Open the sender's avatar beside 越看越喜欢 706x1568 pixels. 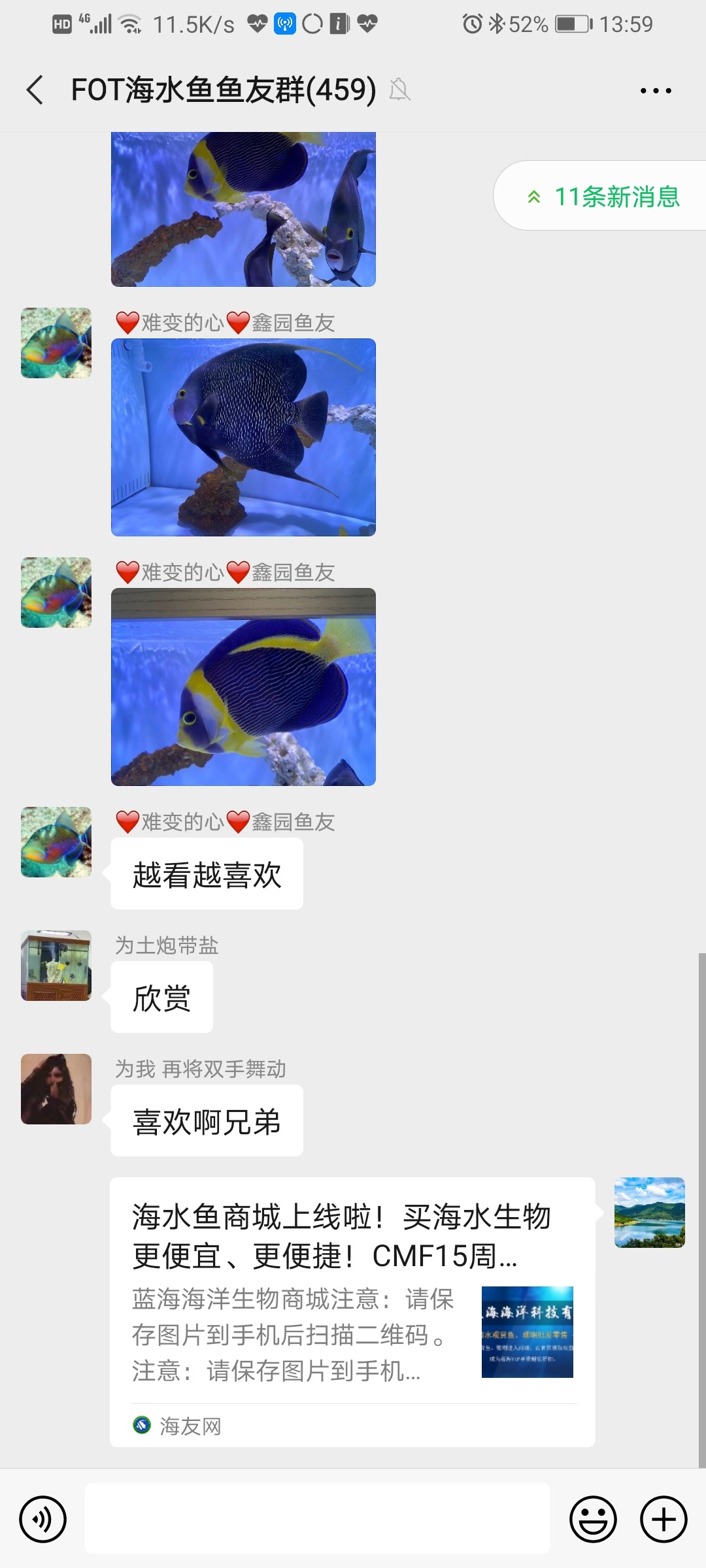[x=56, y=842]
